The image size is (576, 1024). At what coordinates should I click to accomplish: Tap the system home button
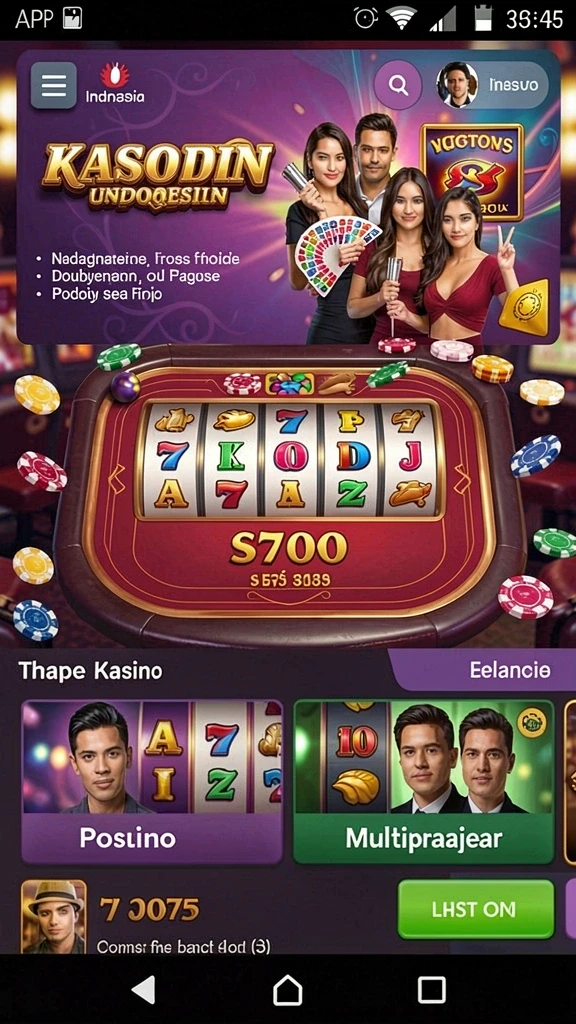(287, 990)
